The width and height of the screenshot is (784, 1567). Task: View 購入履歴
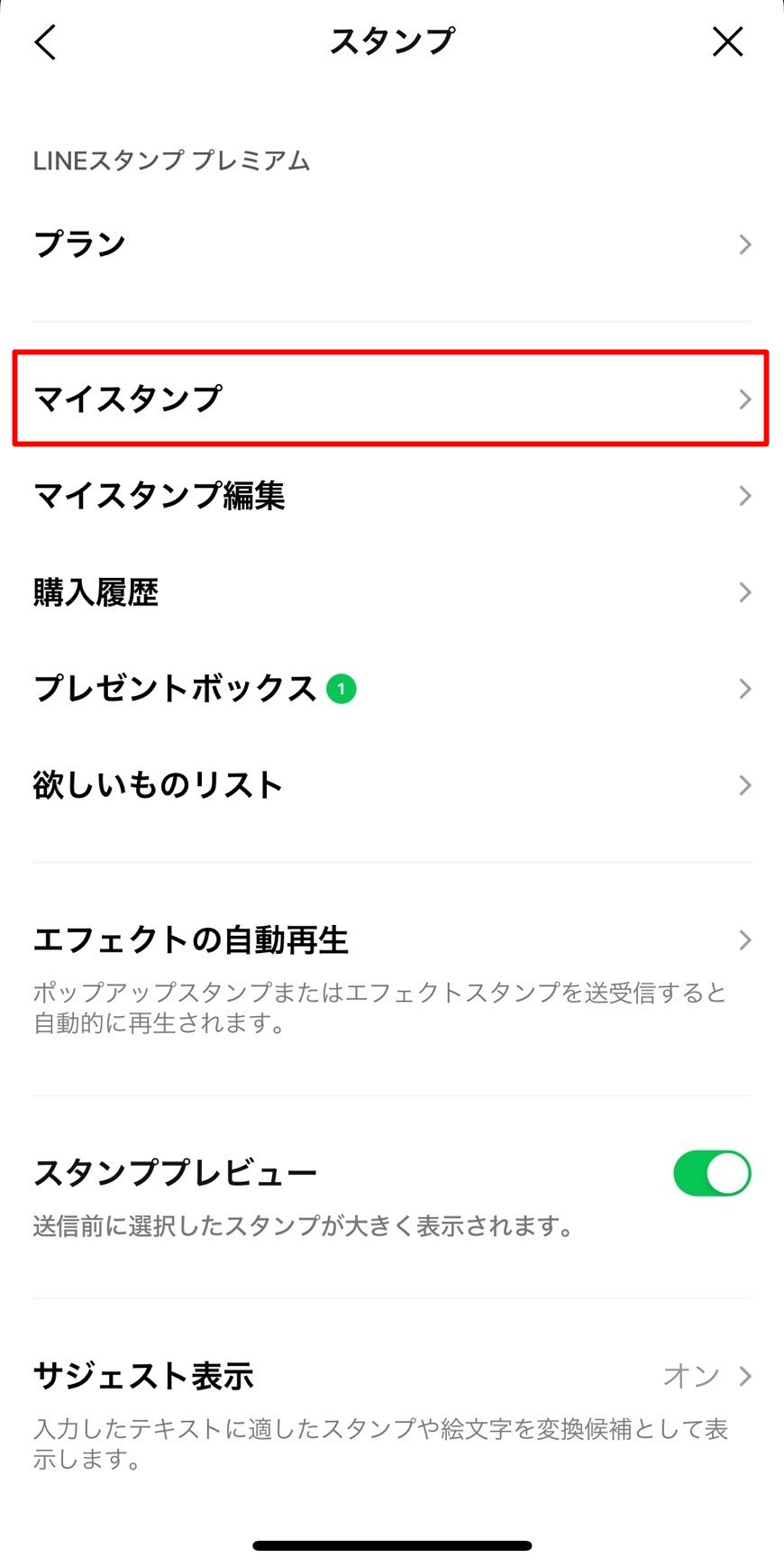pos(392,592)
